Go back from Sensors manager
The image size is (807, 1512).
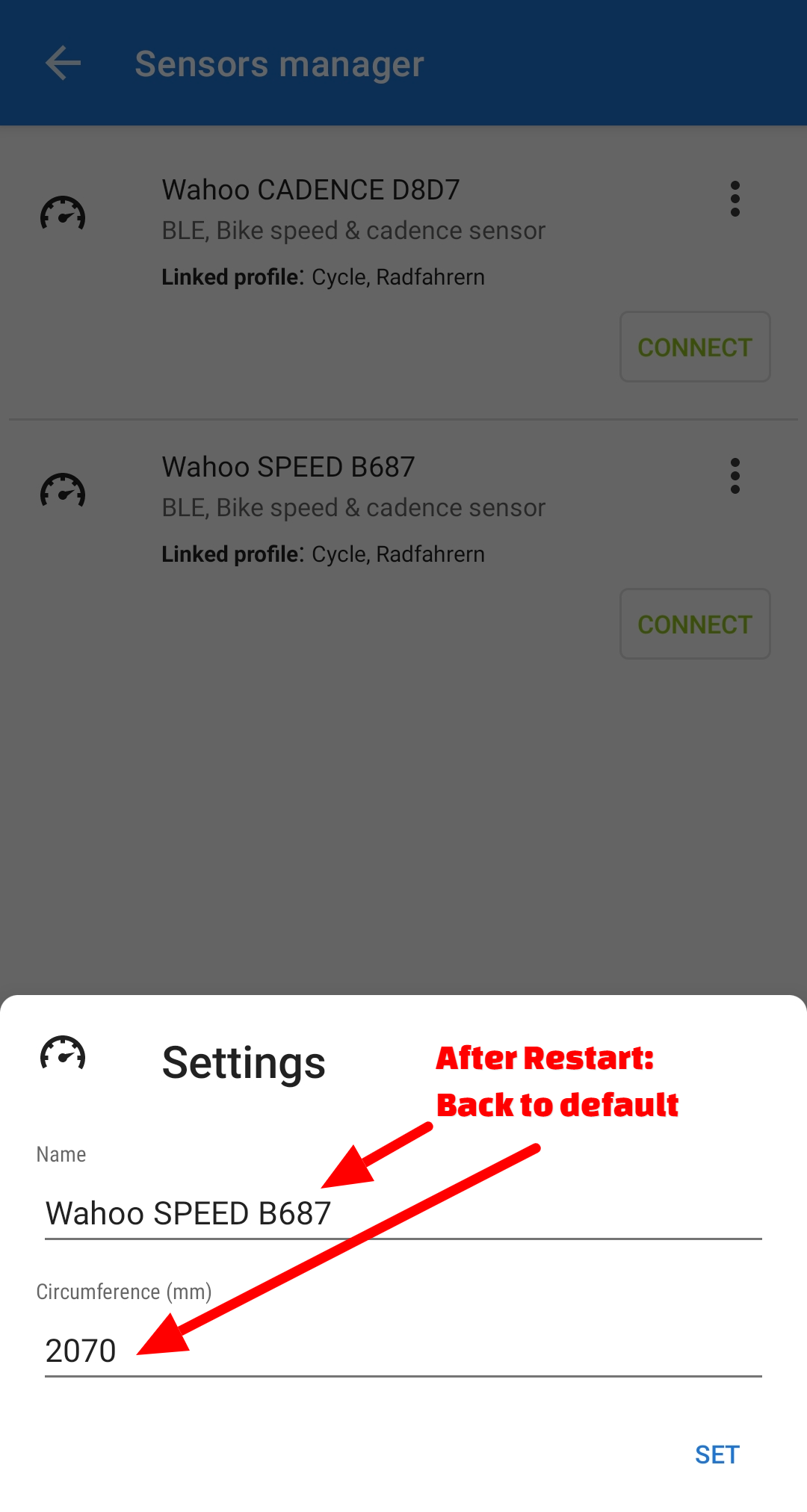pyautogui.click(x=64, y=63)
